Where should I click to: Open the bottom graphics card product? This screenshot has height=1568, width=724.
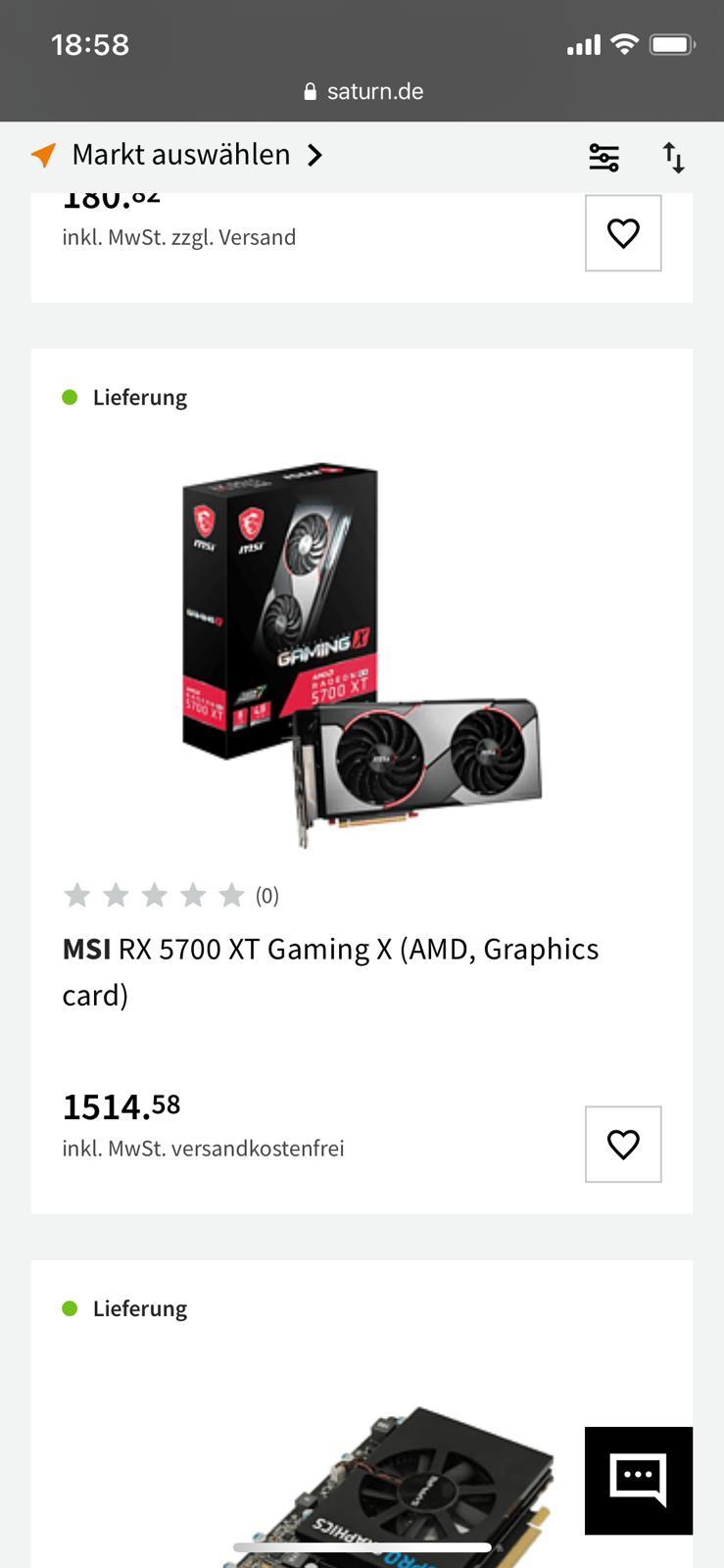coord(392,1470)
